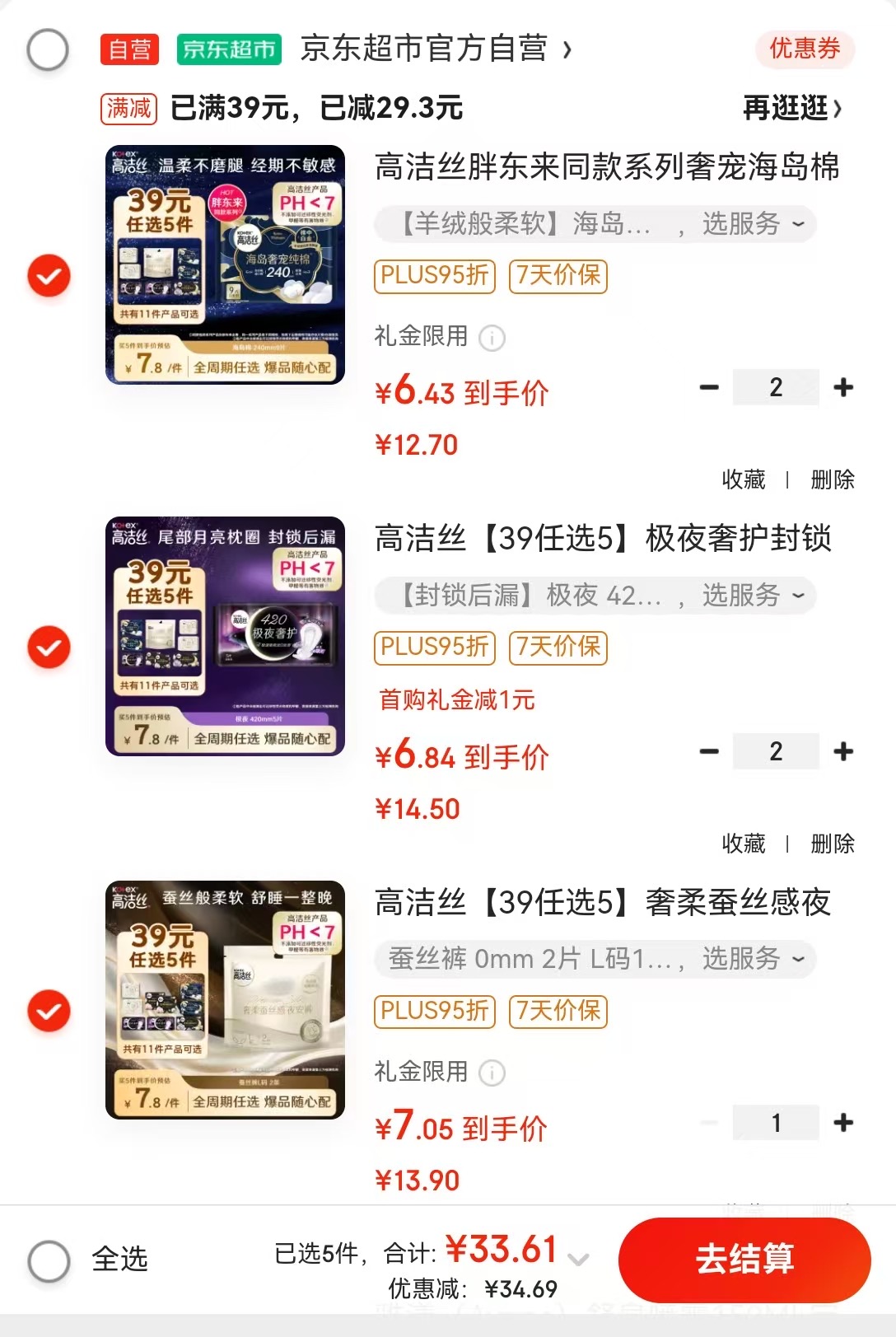
Task: Open the 奢柔蚕丝感夜 product image
Action: tap(225, 999)
